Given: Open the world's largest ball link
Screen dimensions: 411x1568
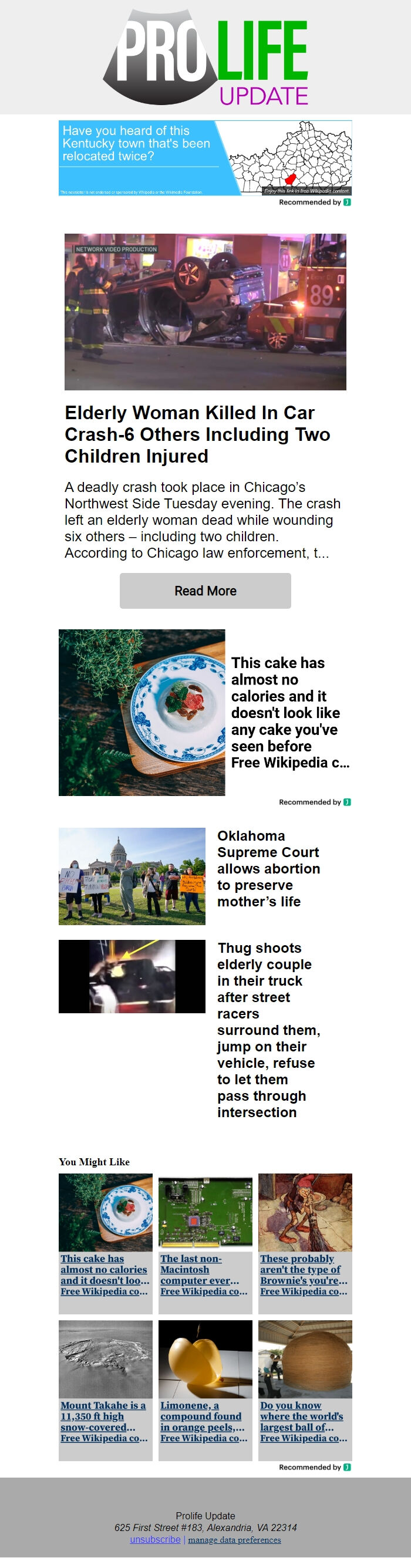Looking at the screenshot, I should tap(302, 1421).
